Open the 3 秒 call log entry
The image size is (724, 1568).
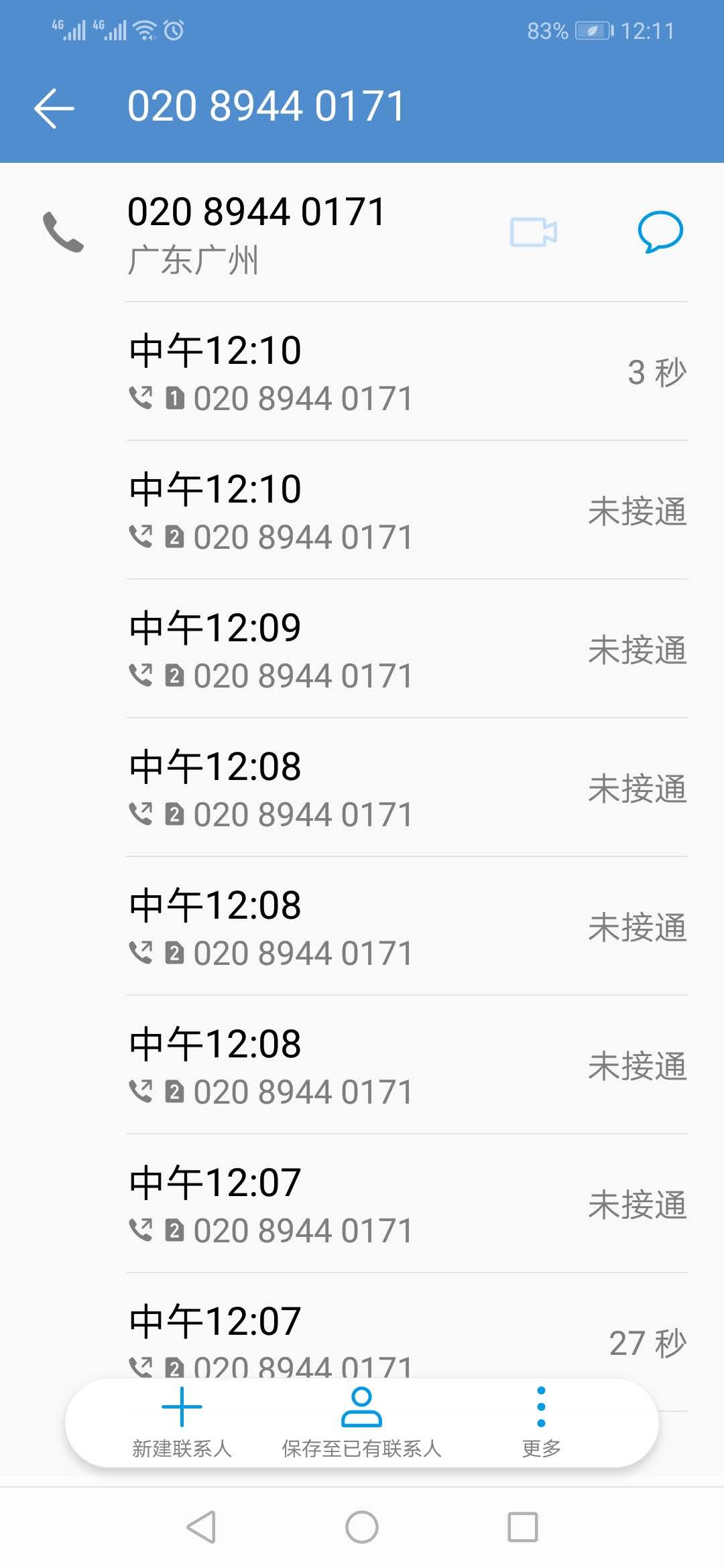(x=407, y=372)
